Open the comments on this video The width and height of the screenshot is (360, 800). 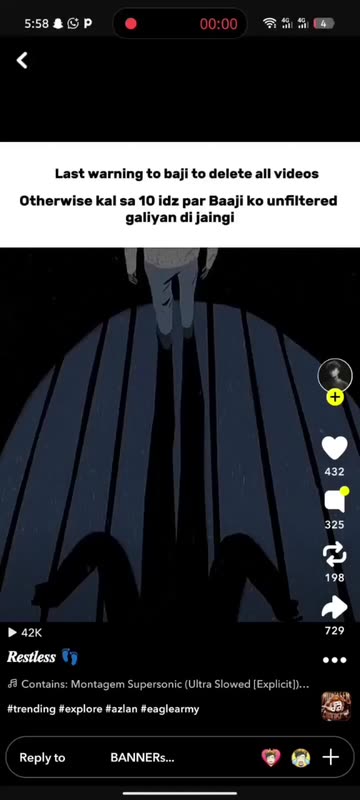(x=335, y=501)
